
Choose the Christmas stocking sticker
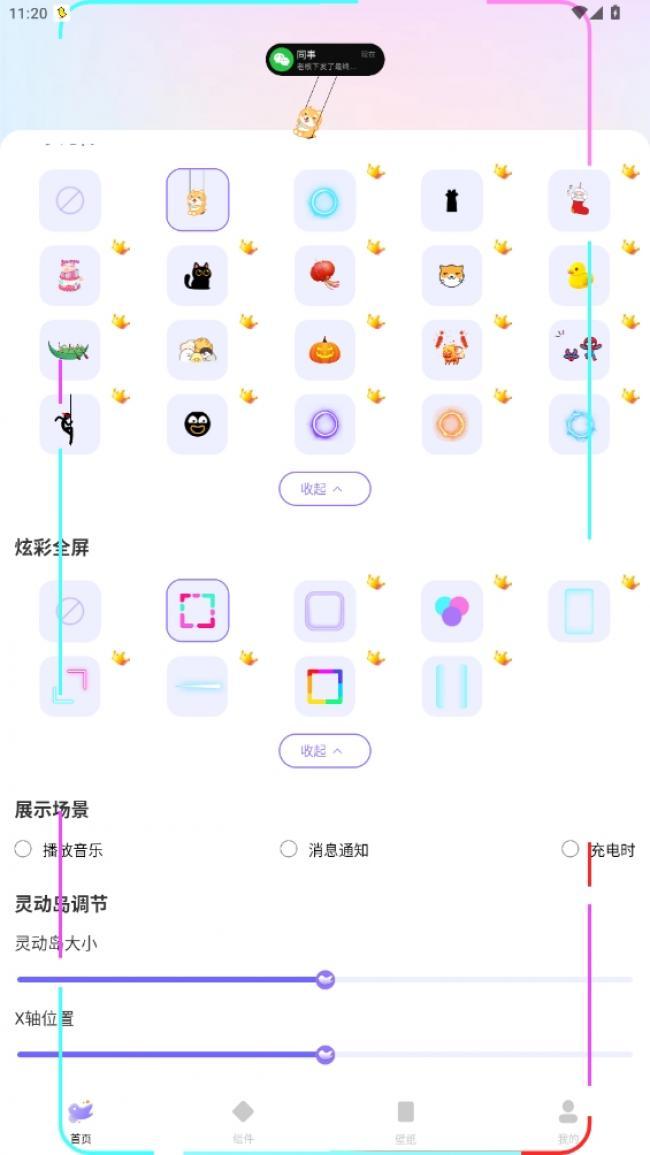[579, 200]
